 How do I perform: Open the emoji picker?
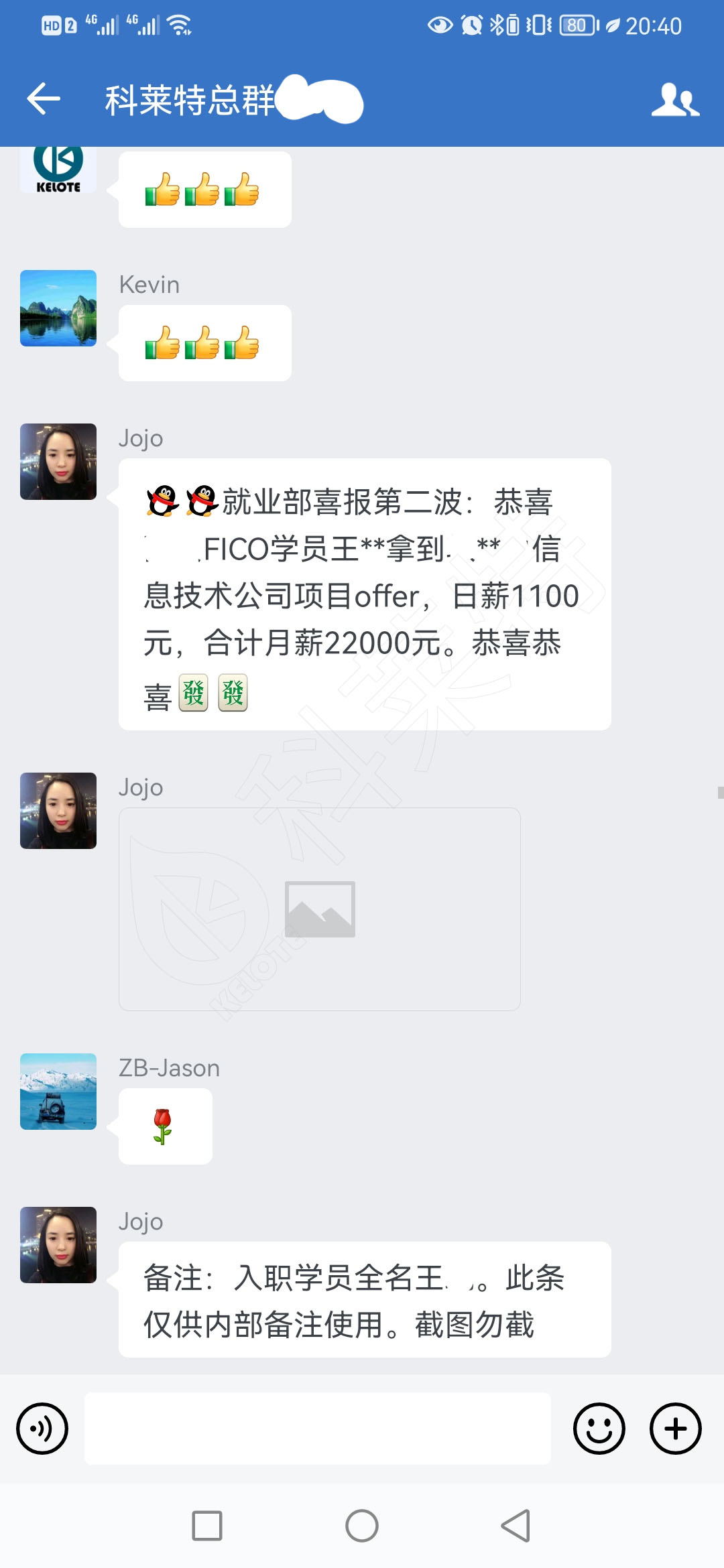point(599,1428)
